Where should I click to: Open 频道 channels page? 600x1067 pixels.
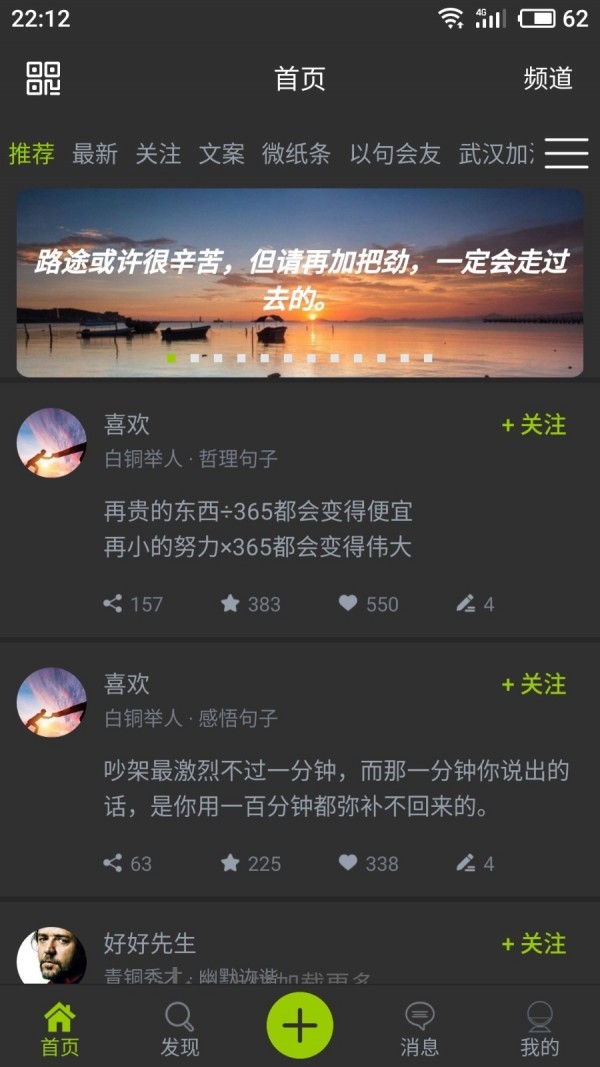(x=548, y=78)
